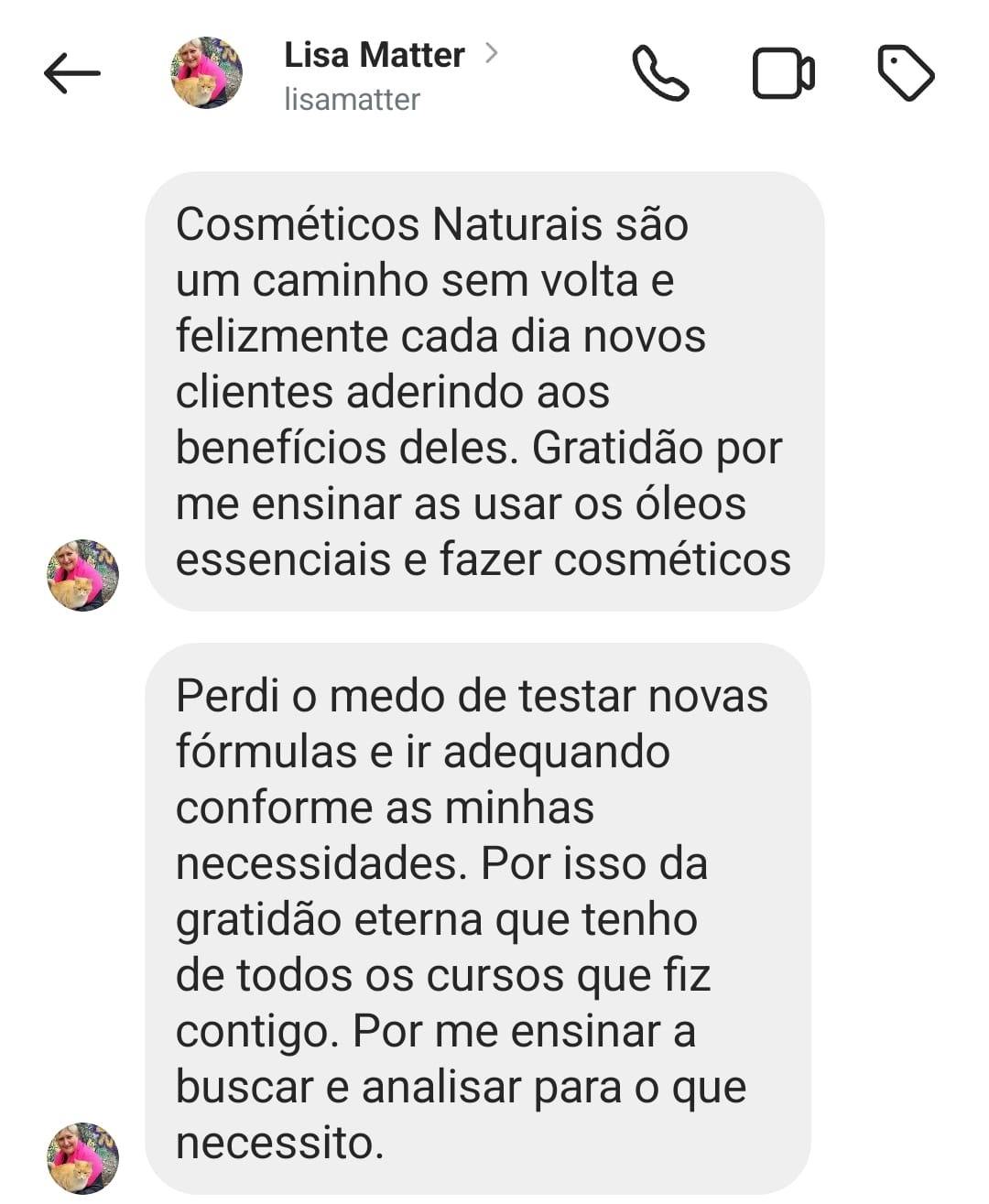Image resolution: width=989 pixels, height=1204 pixels.
Task: Tap avatar beside the Cosméticos Naturais message
Action: pos(82,575)
